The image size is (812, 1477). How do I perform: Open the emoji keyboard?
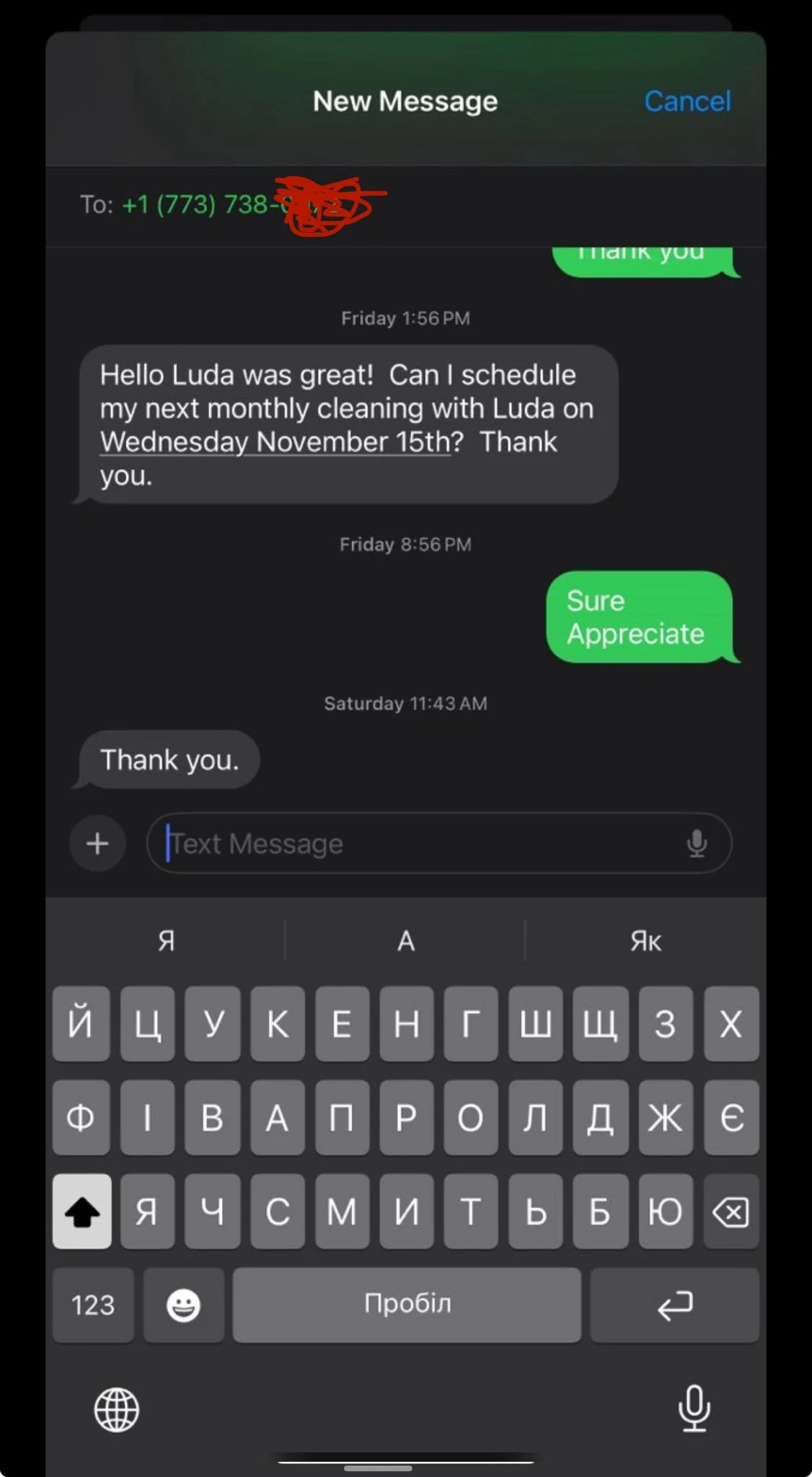[x=183, y=1305]
